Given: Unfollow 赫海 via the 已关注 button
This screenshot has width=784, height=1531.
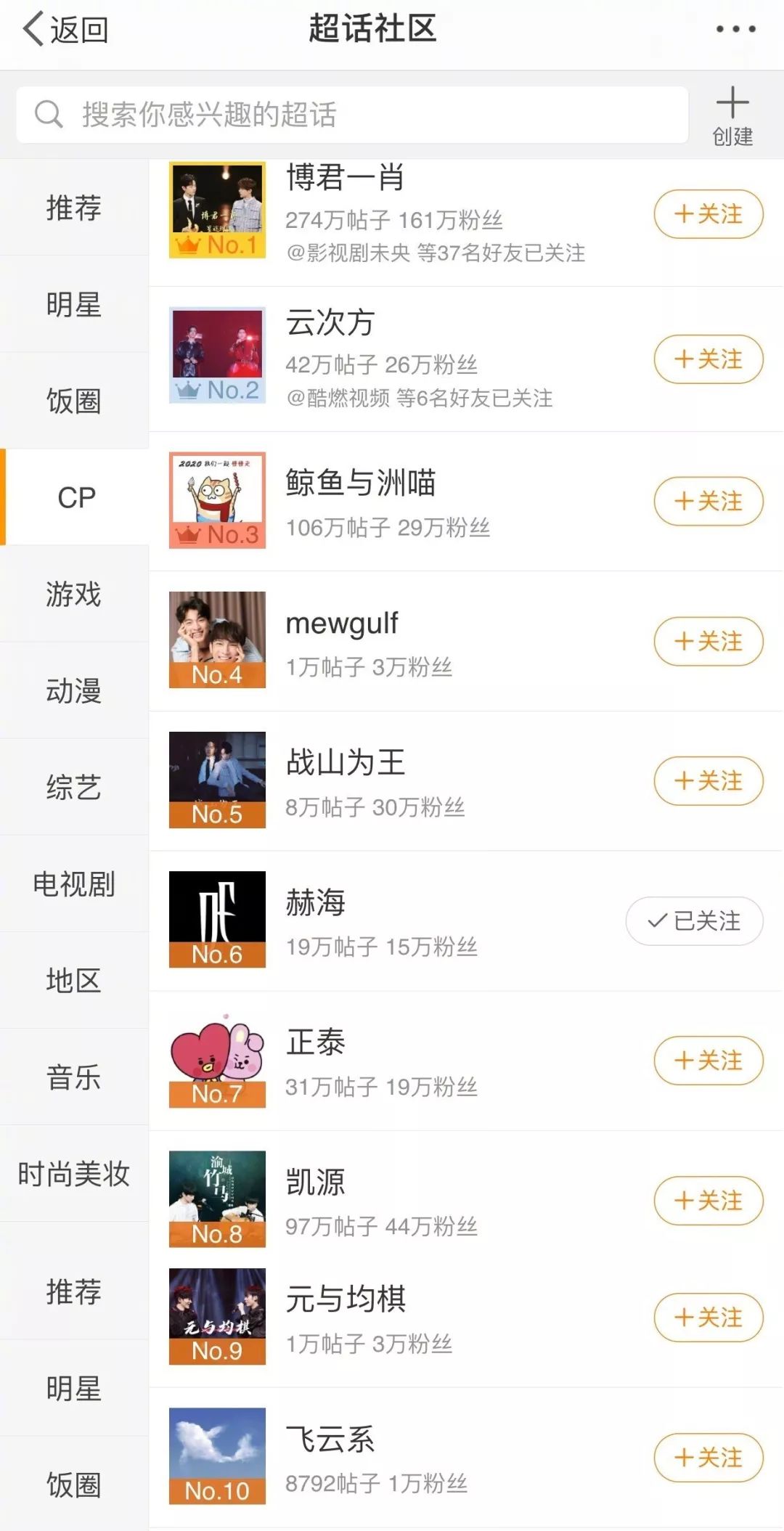Looking at the screenshot, I should click(x=694, y=921).
